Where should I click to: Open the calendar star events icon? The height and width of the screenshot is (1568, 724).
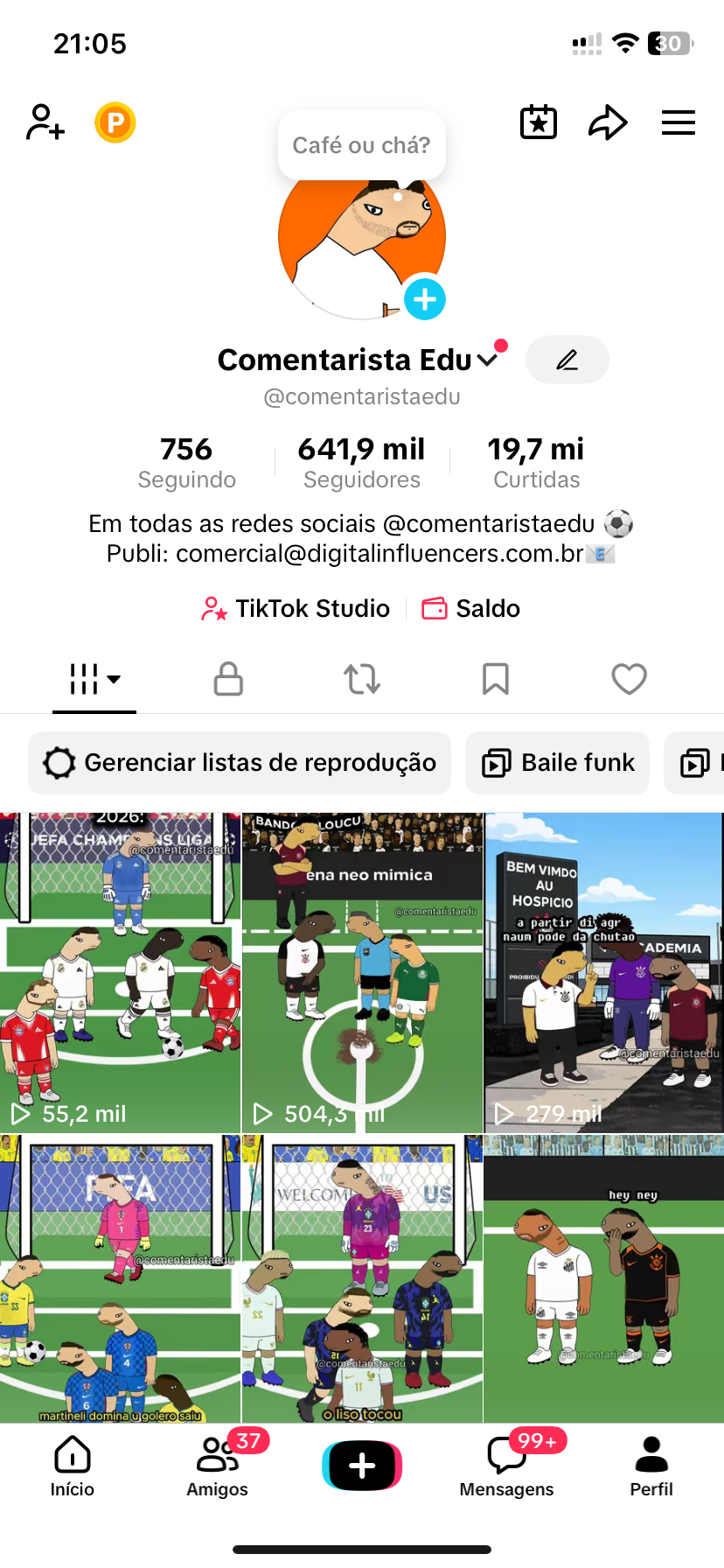(539, 122)
